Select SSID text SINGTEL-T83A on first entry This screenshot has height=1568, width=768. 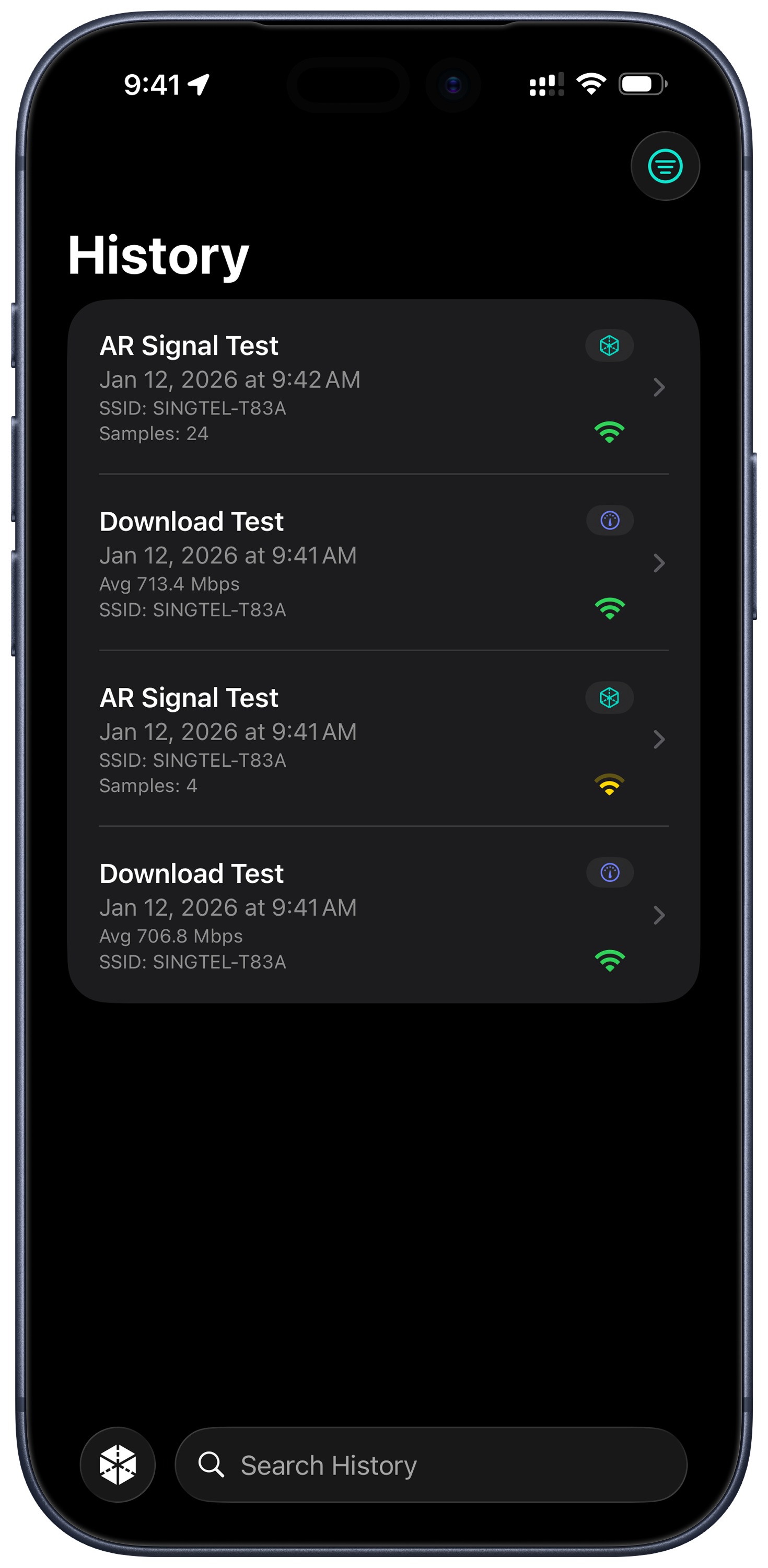193,408
